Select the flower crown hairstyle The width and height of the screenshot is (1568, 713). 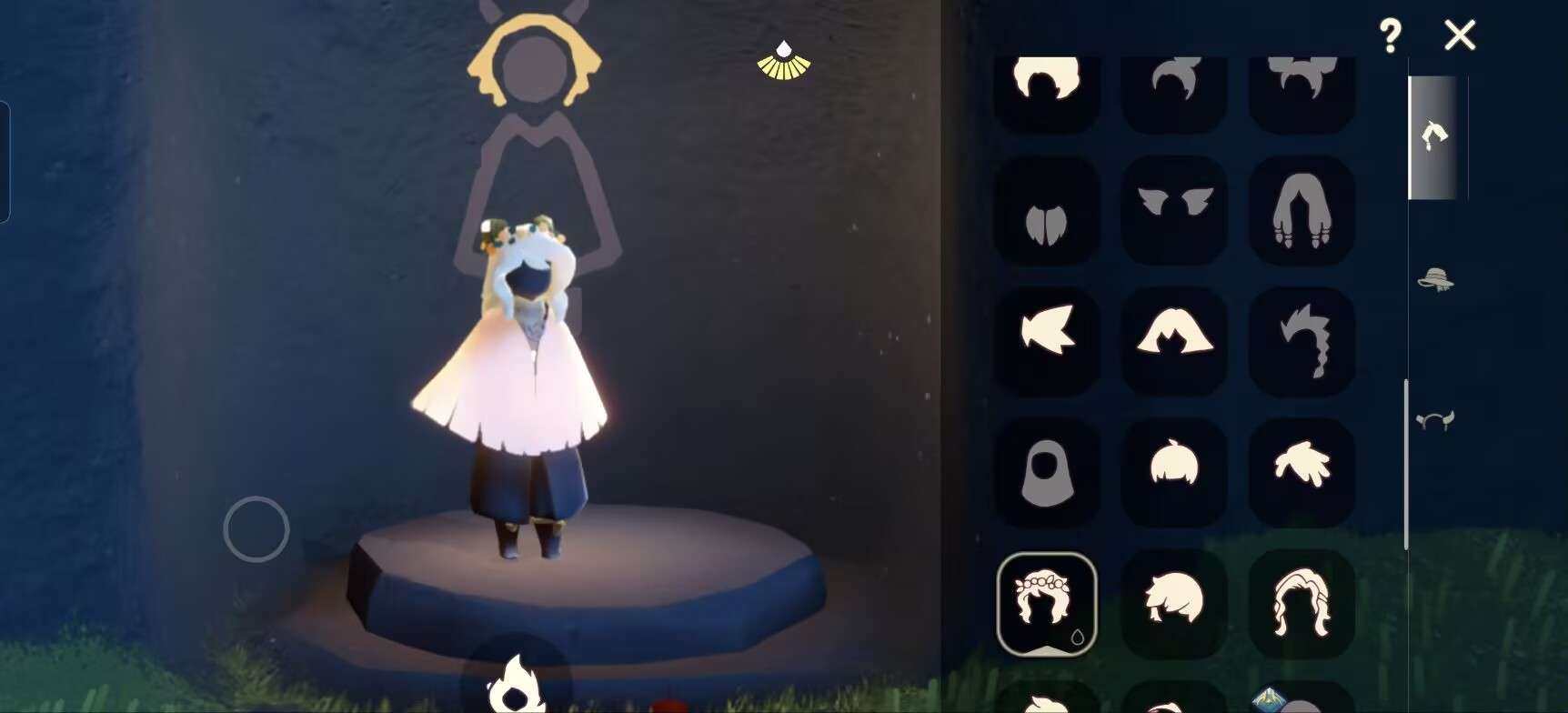click(x=1047, y=603)
